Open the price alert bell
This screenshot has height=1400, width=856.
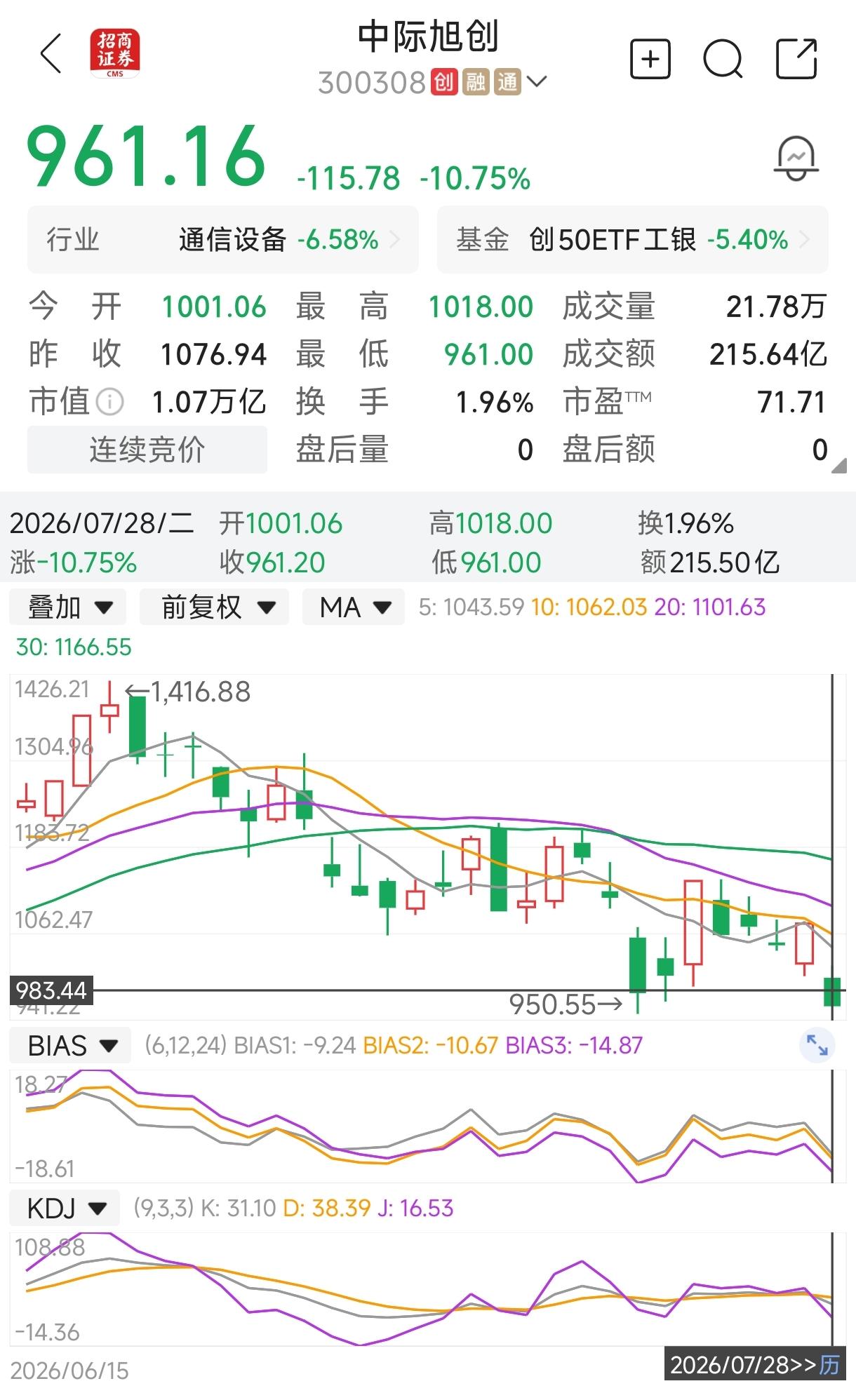coord(796,159)
